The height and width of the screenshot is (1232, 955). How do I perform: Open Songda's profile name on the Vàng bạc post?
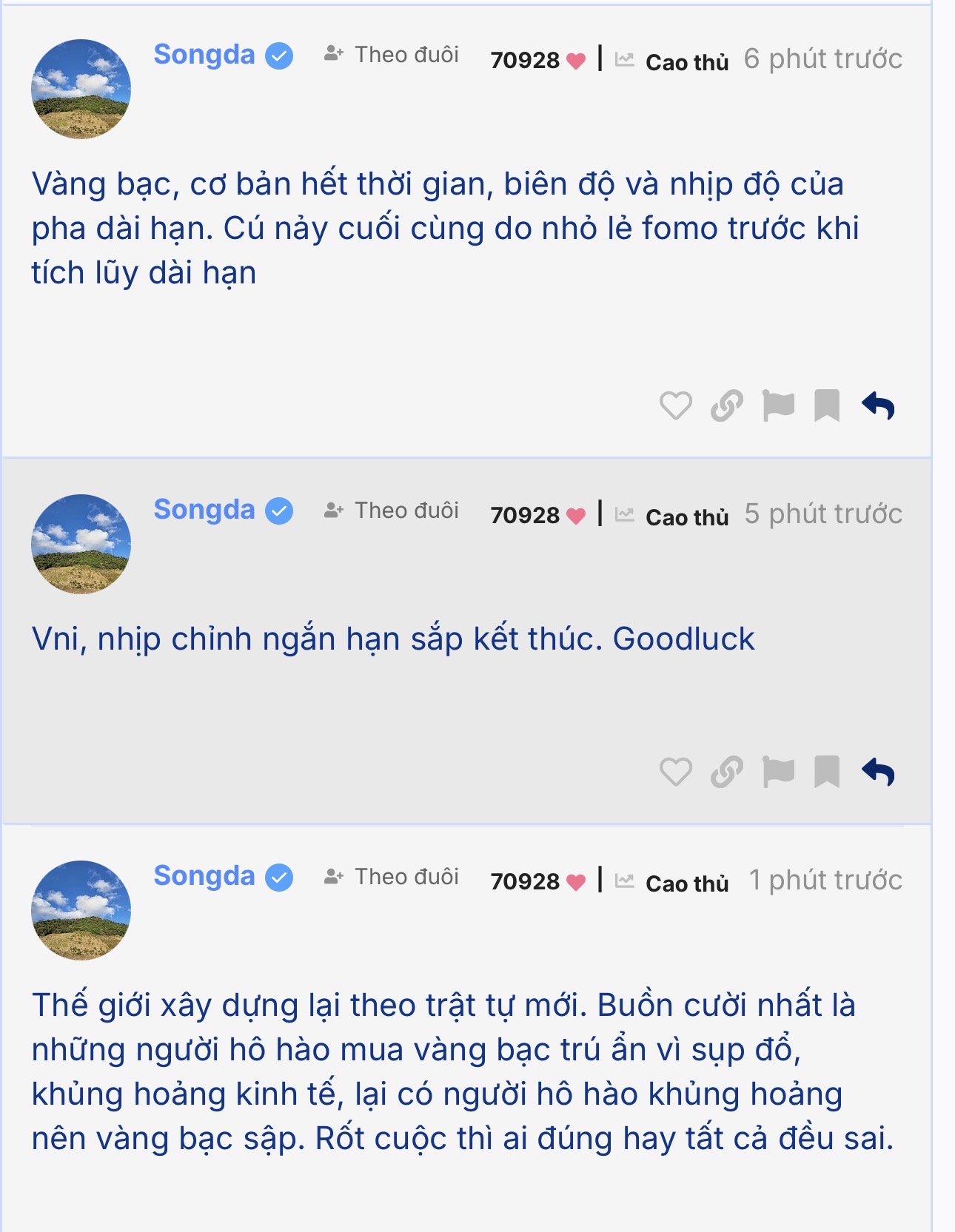click(204, 55)
